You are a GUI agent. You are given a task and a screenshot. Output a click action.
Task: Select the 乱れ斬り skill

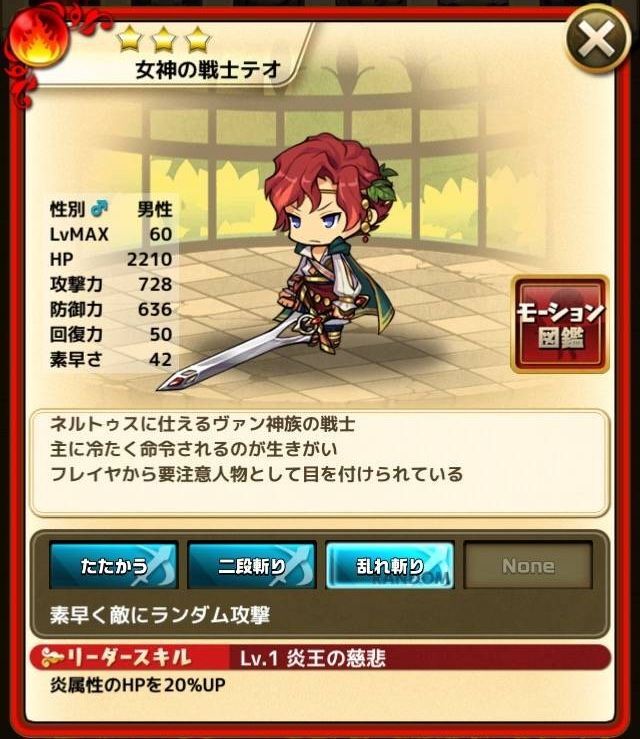click(390, 566)
